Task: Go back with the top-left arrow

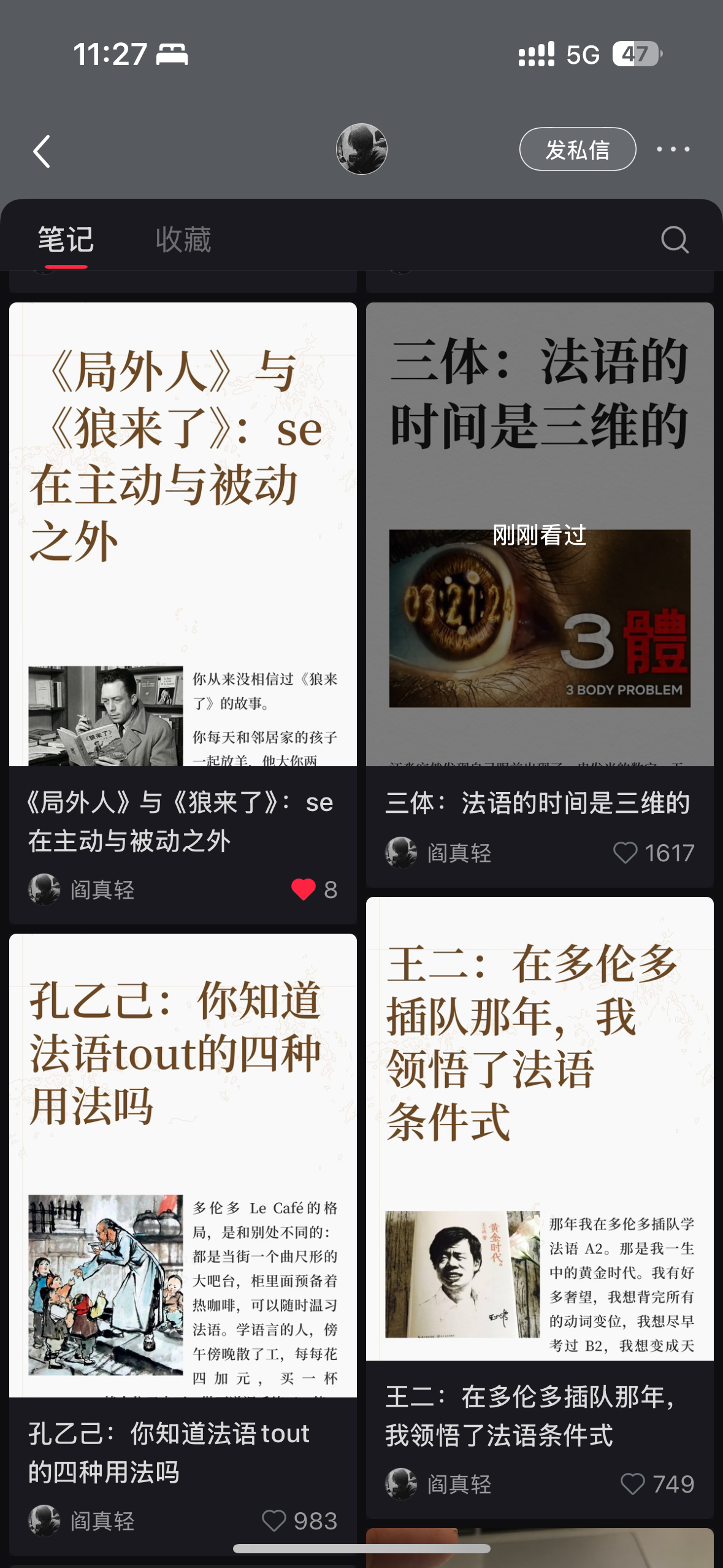Action: click(41, 152)
